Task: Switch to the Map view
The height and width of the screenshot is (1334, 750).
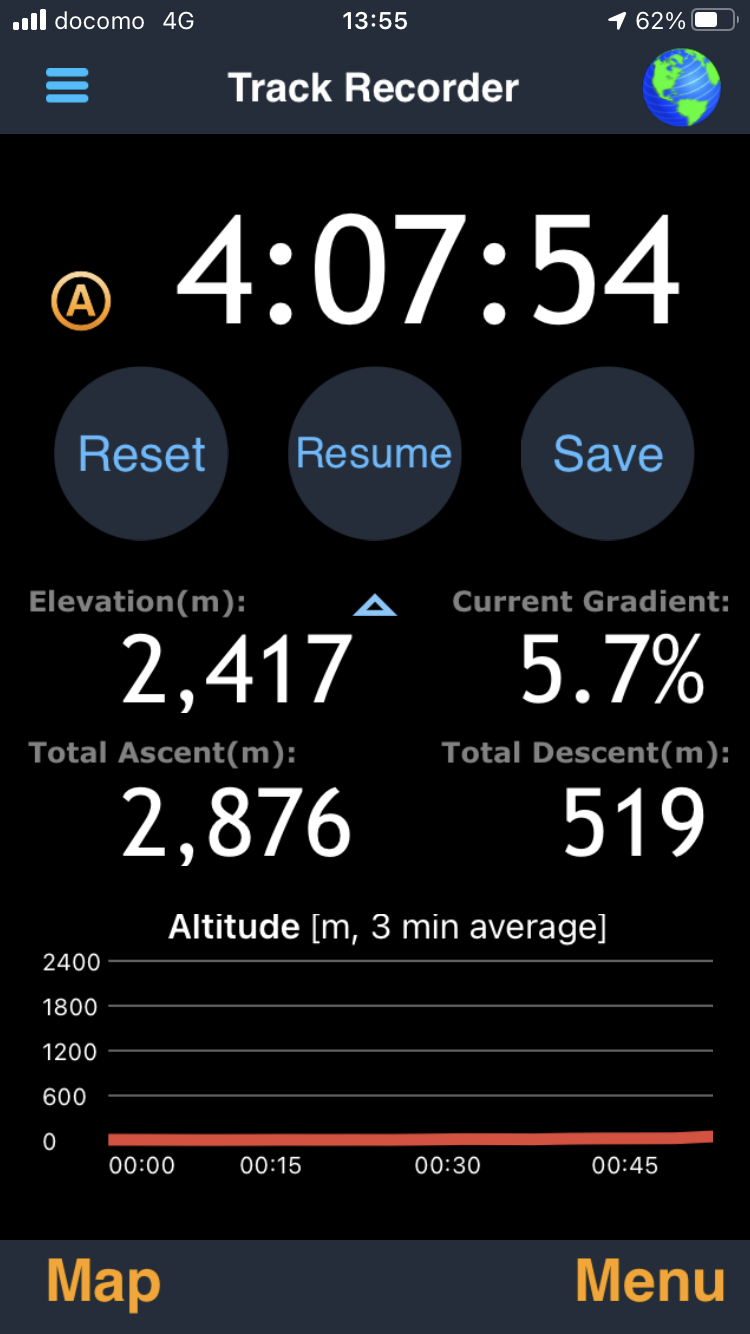Action: click(x=103, y=1281)
